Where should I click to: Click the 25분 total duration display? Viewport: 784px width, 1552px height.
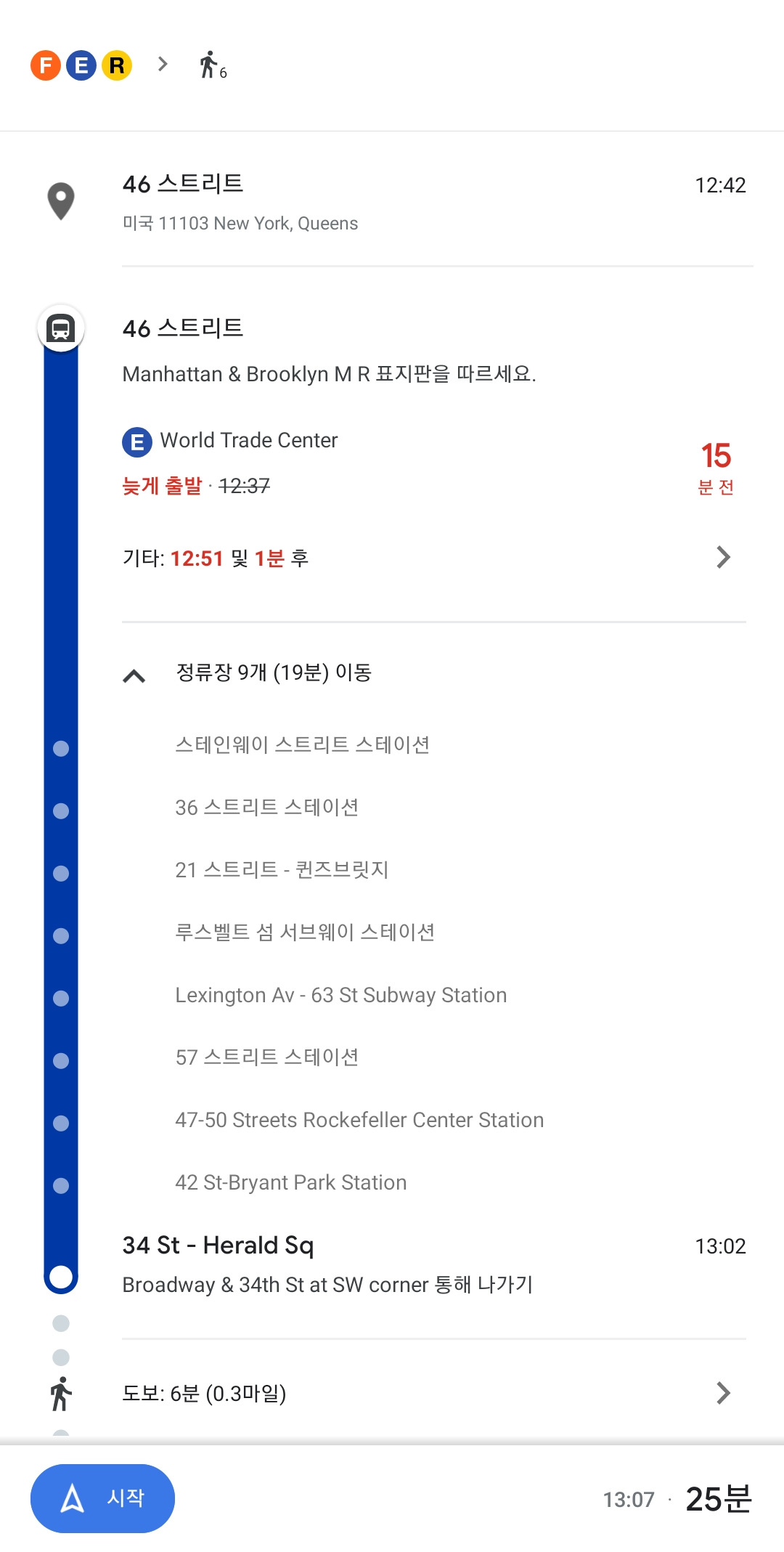click(x=719, y=1500)
